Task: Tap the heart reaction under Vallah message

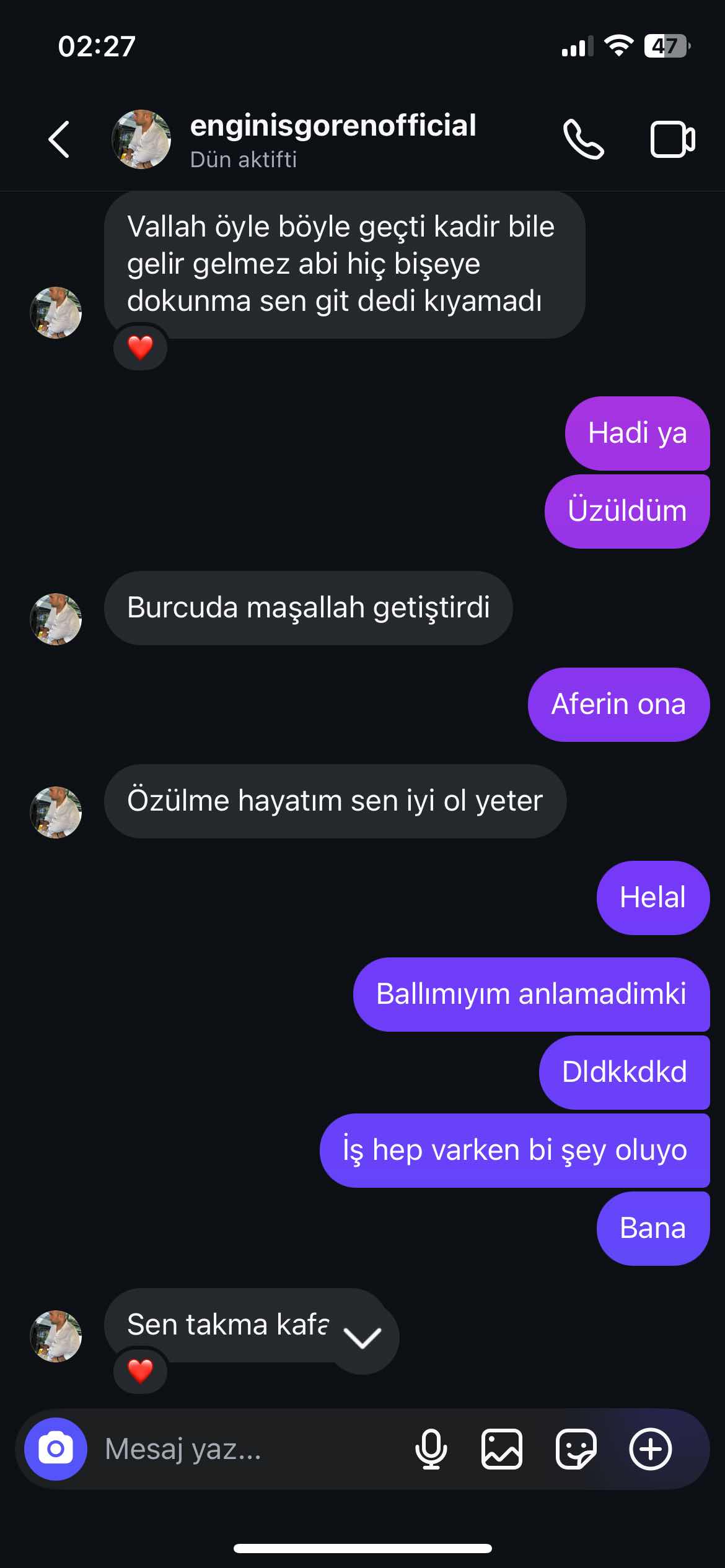Action: [140, 347]
